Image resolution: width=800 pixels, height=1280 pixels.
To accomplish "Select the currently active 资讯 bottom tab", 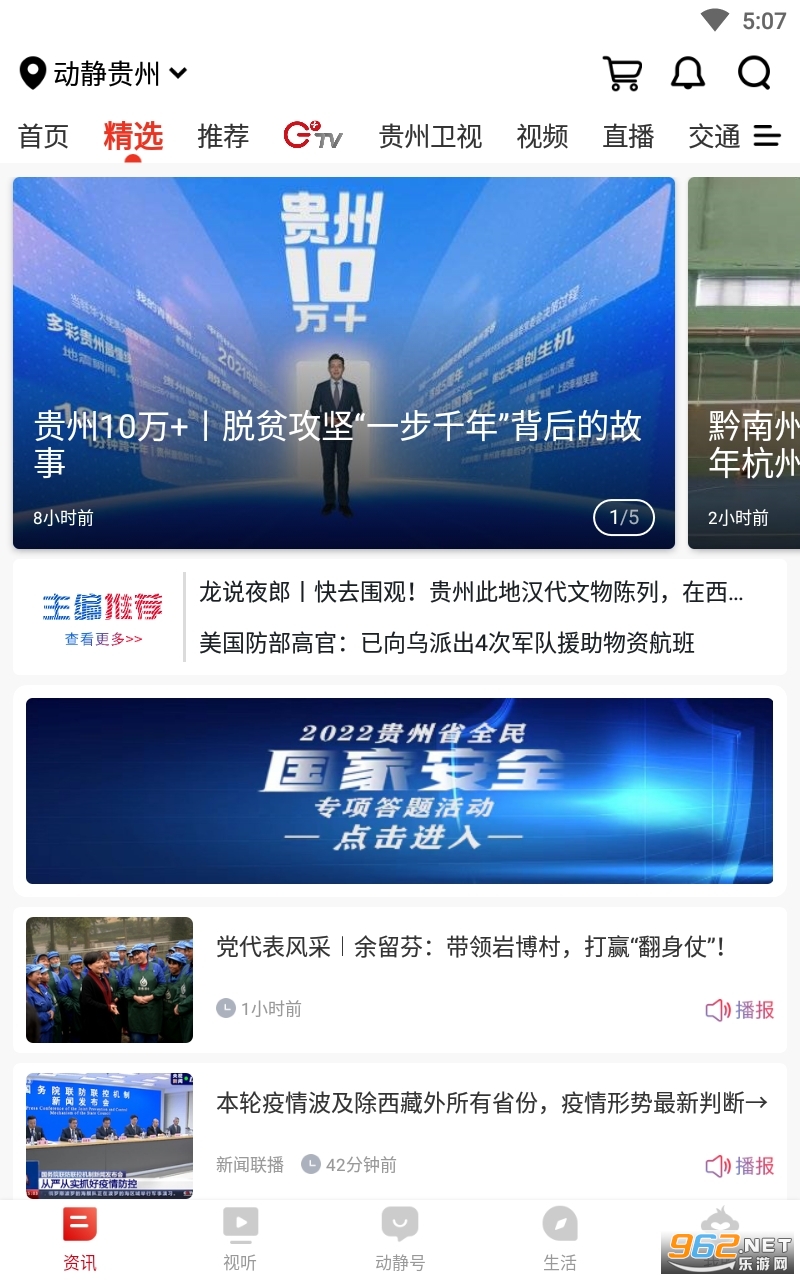I will coord(80,1240).
